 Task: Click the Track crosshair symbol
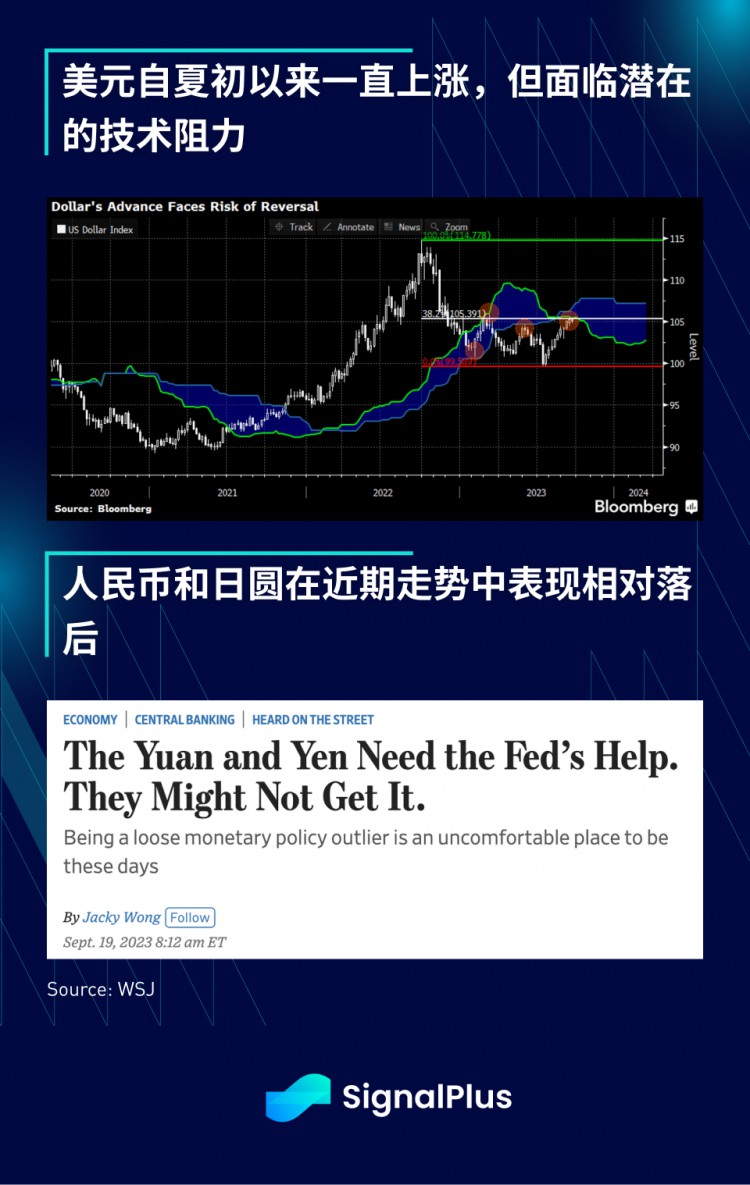point(278,227)
